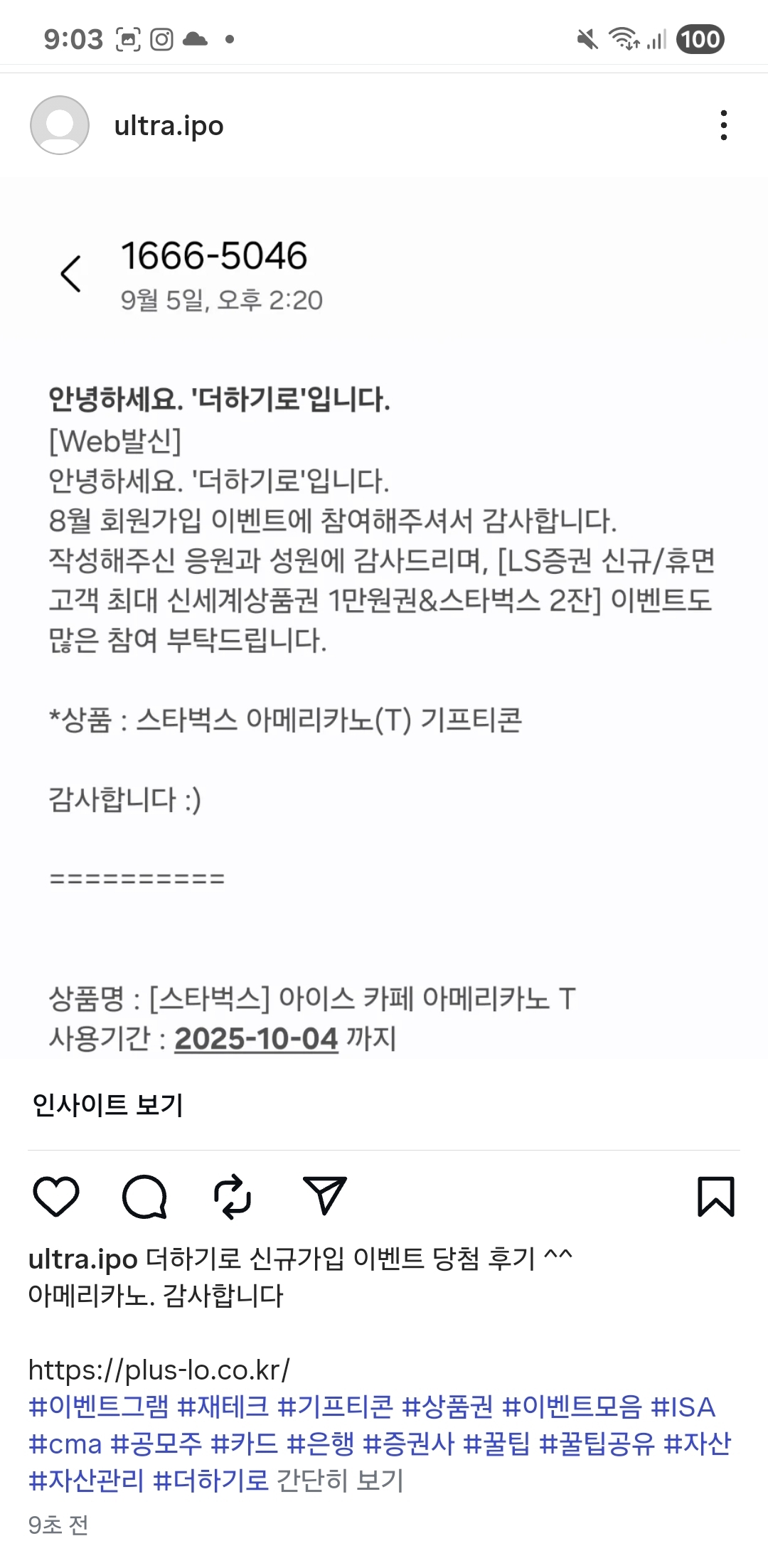768x1568 pixels.
Task: Collapse the caption with 간단히 보기
Action: (x=340, y=1481)
